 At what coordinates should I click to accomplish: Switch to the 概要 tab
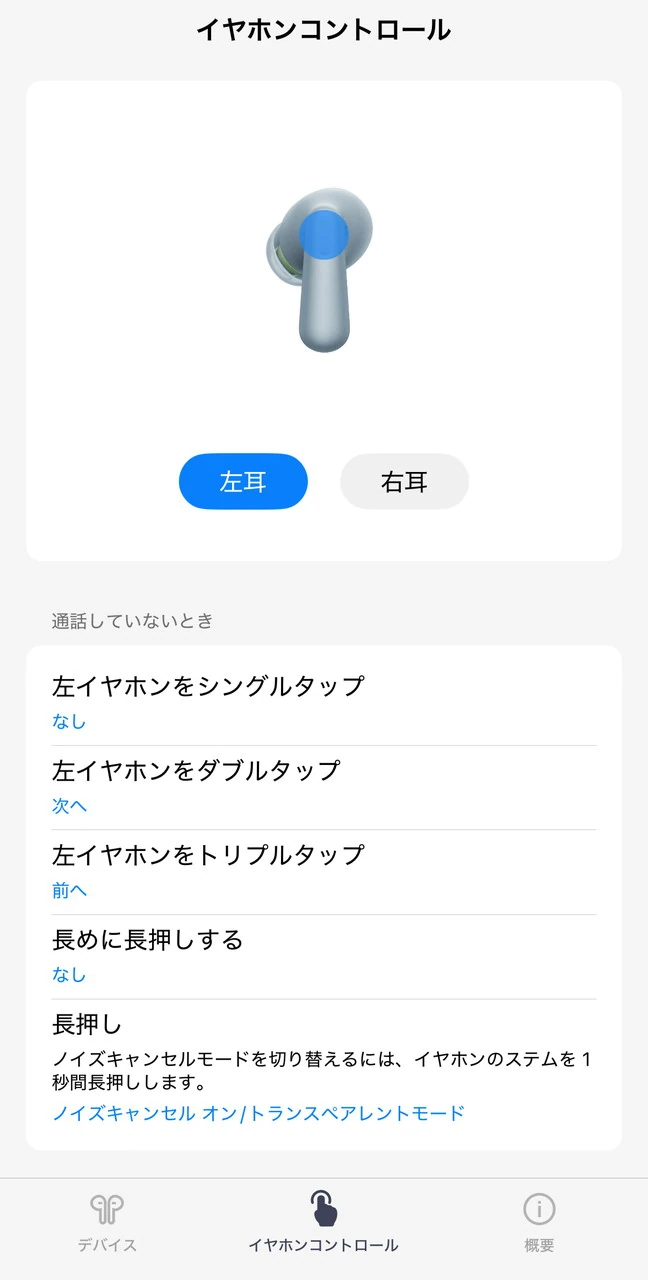point(539,1223)
